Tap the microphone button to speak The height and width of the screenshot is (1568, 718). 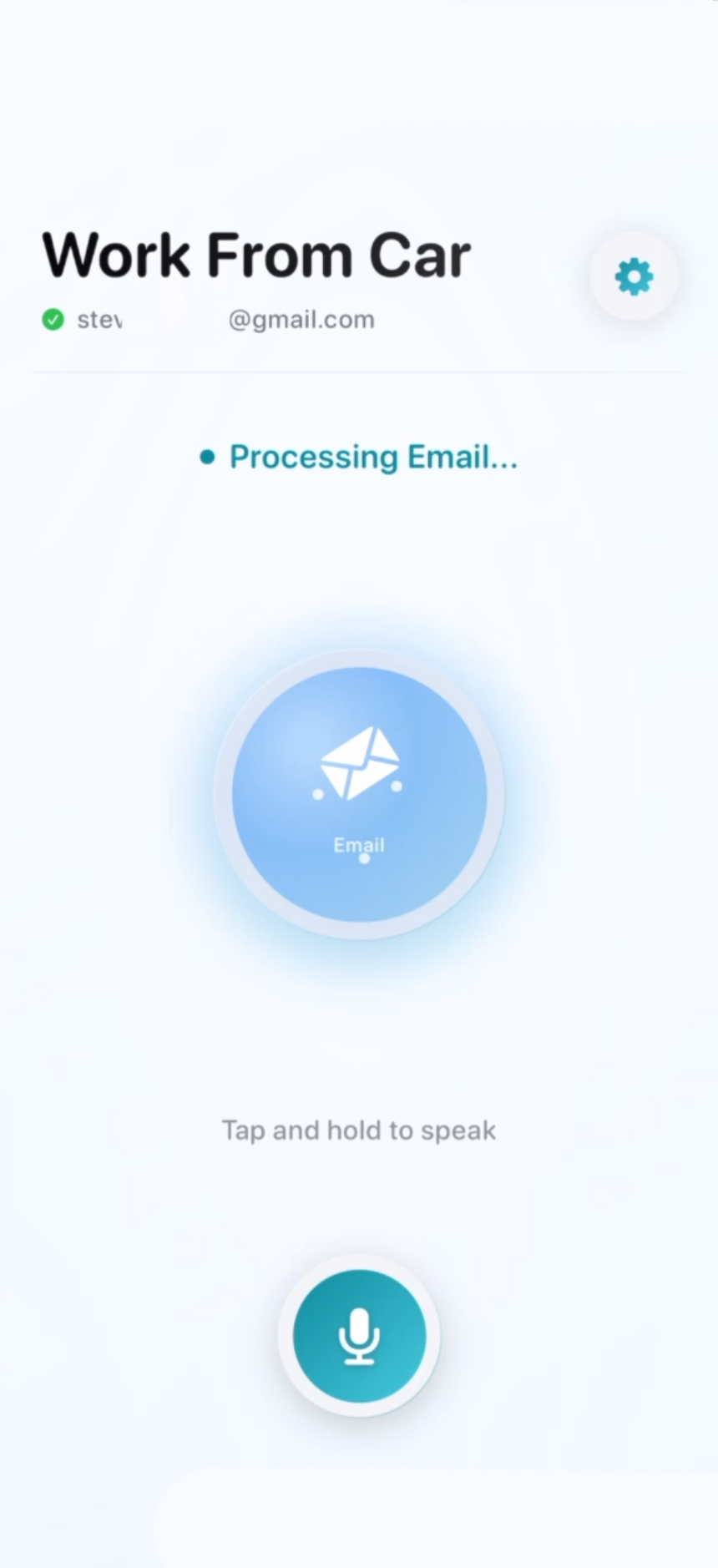coord(359,1335)
